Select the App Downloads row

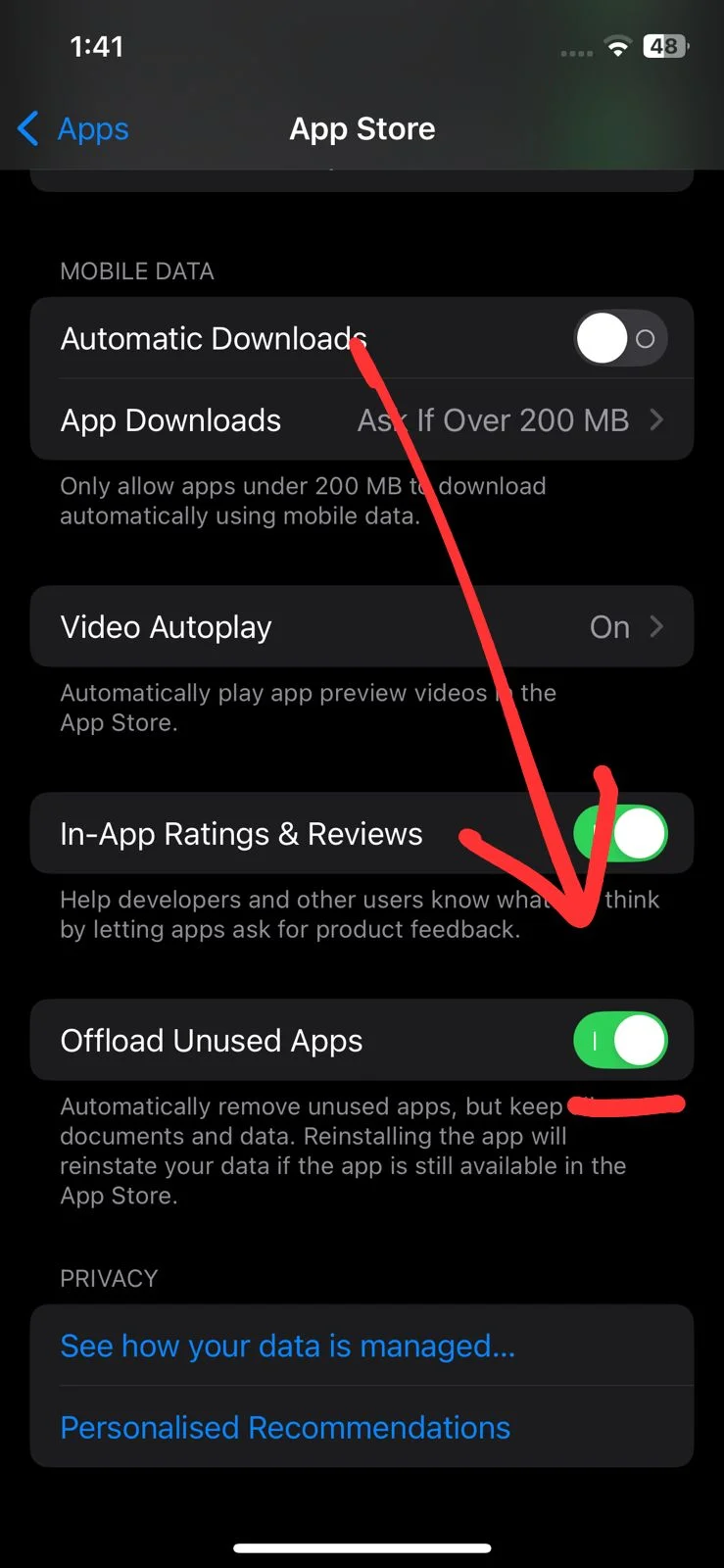point(170,419)
